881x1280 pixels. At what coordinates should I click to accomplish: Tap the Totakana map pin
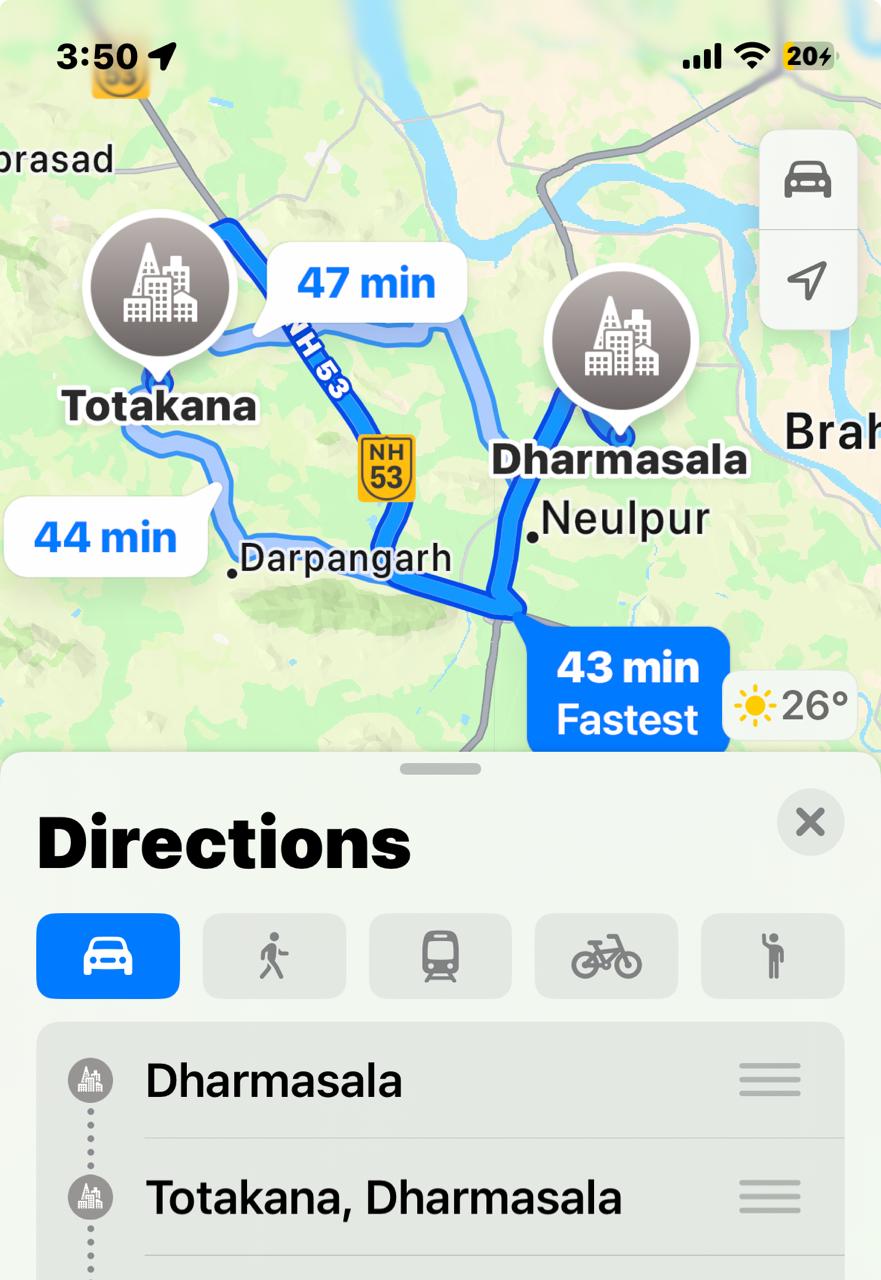[x=159, y=288]
